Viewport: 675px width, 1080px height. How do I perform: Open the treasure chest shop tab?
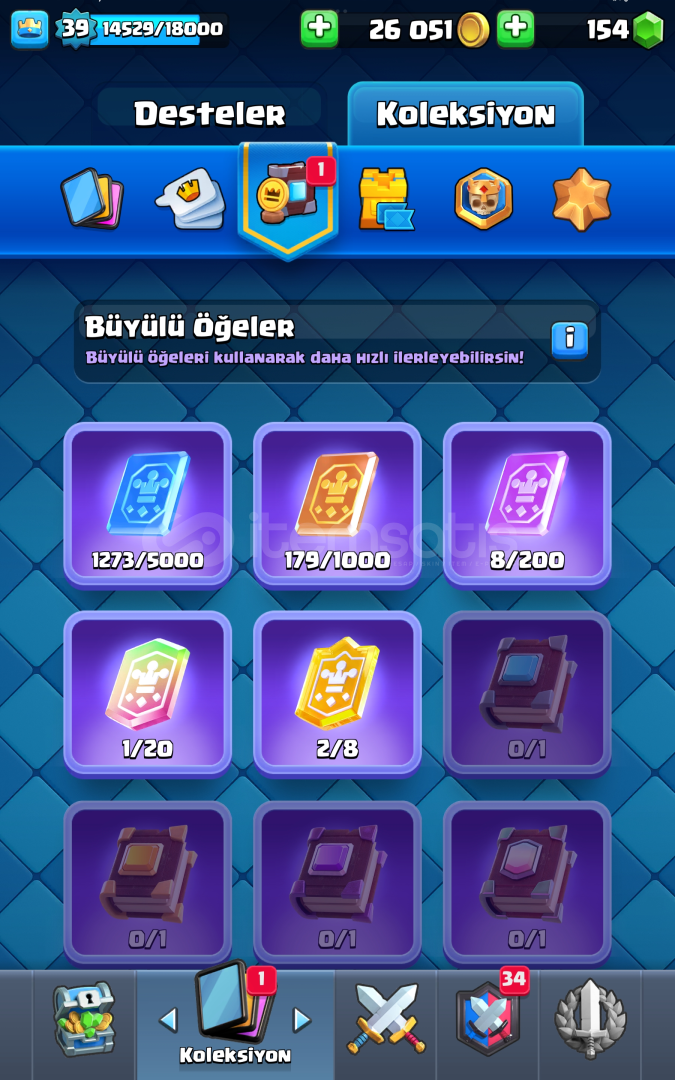[84, 1020]
